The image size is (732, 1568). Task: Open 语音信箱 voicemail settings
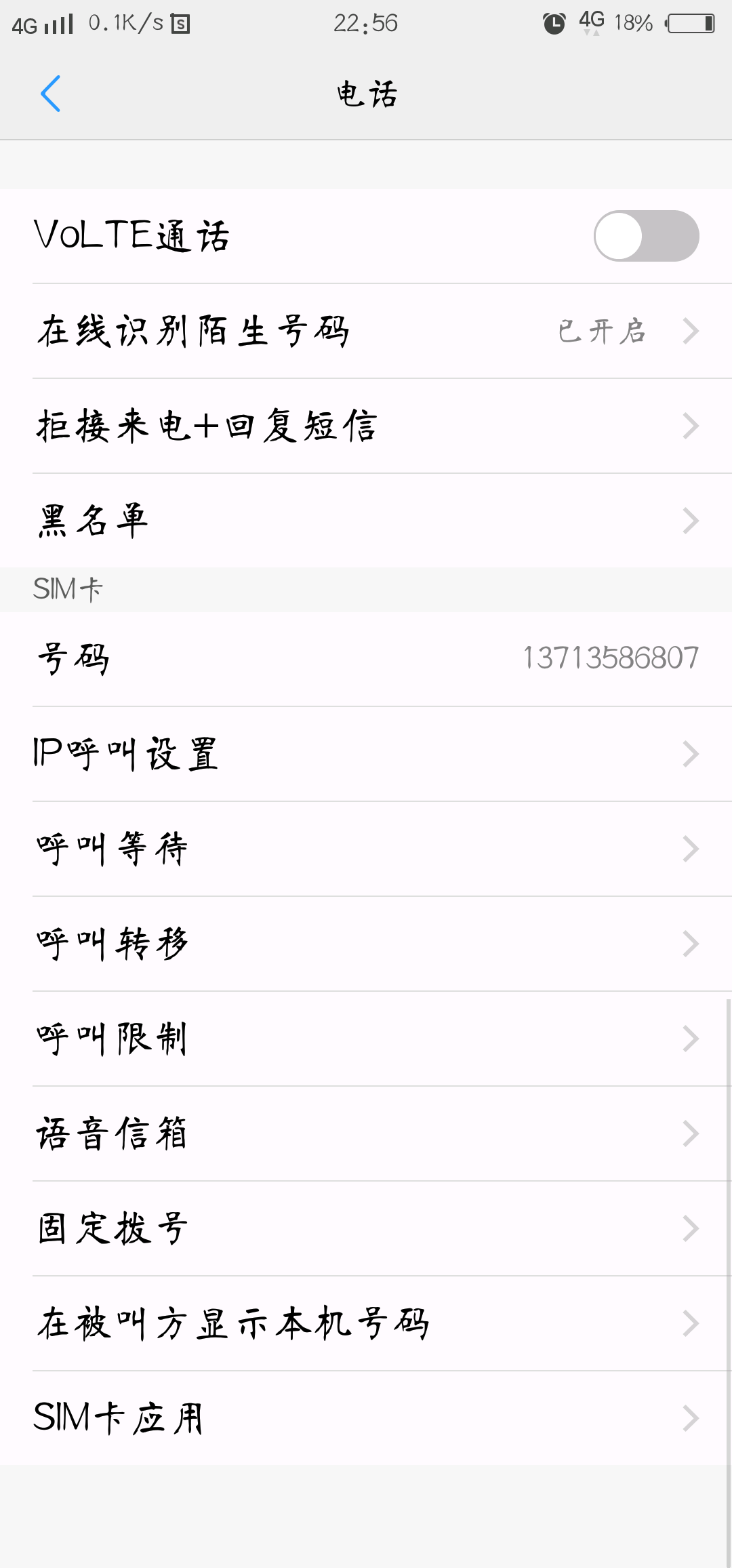pyautogui.click(x=366, y=1133)
